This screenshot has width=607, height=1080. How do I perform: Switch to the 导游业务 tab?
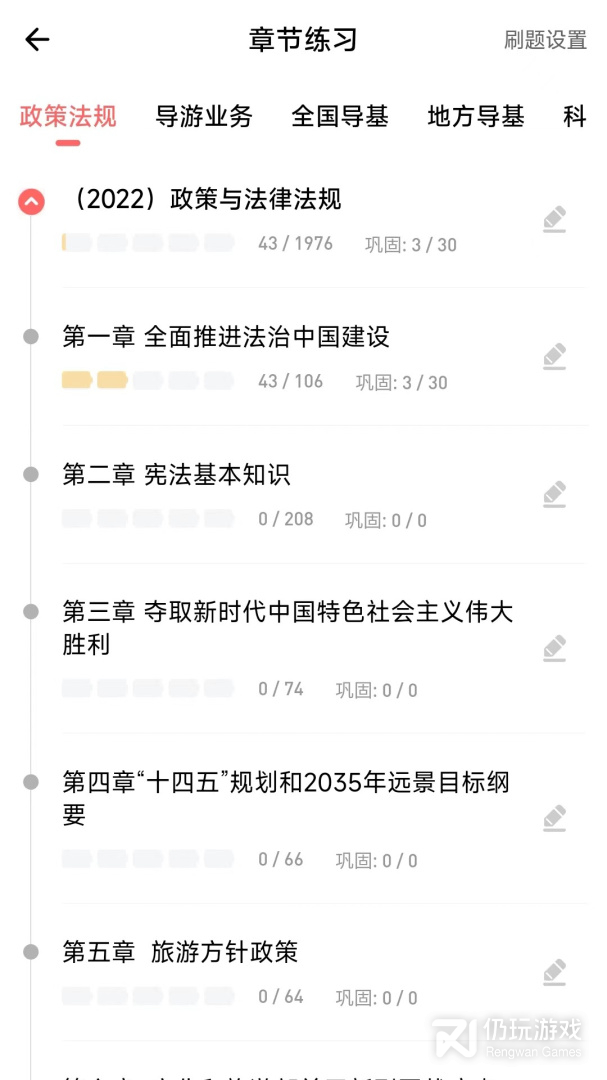204,116
